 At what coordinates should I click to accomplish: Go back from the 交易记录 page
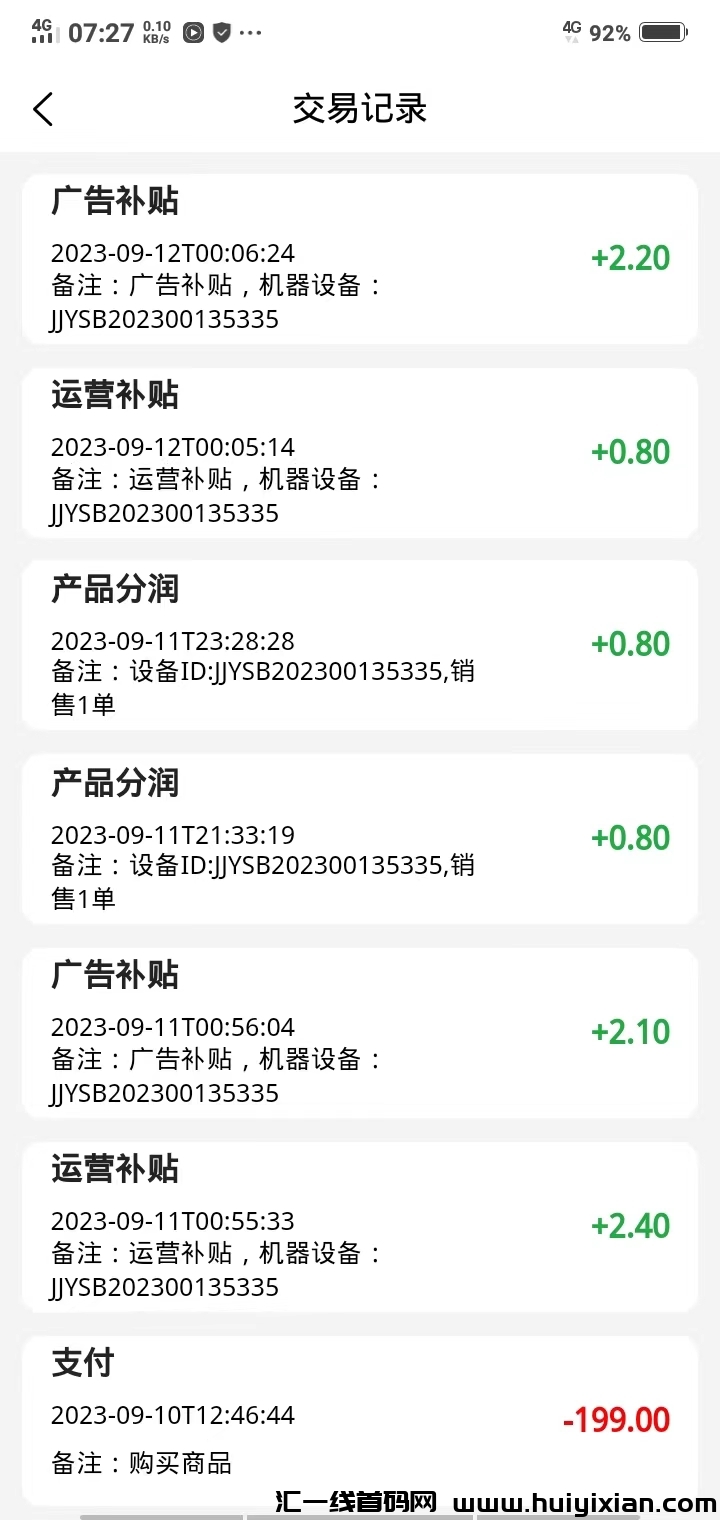click(x=42, y=109)
